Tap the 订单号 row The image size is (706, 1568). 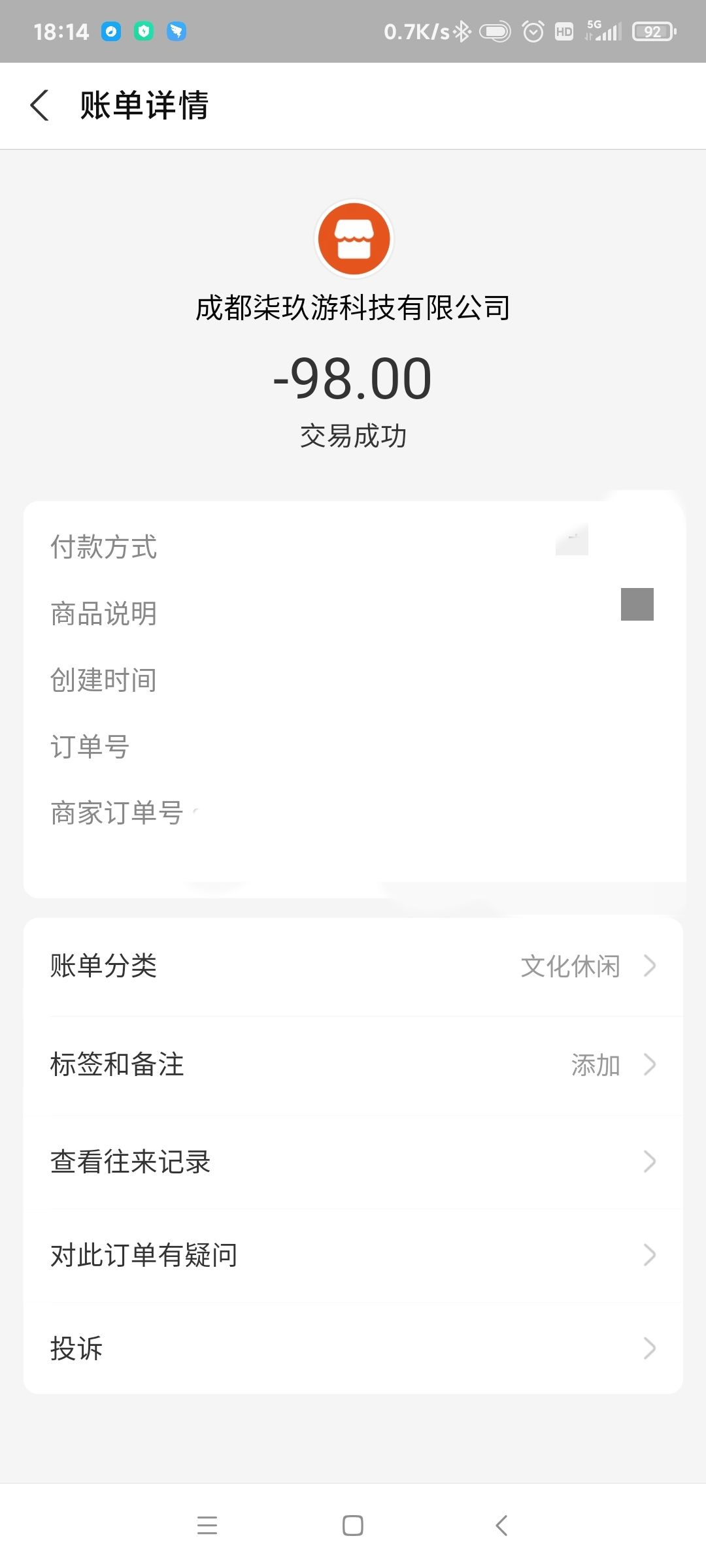pyautogui.click(x=92, y=745)
